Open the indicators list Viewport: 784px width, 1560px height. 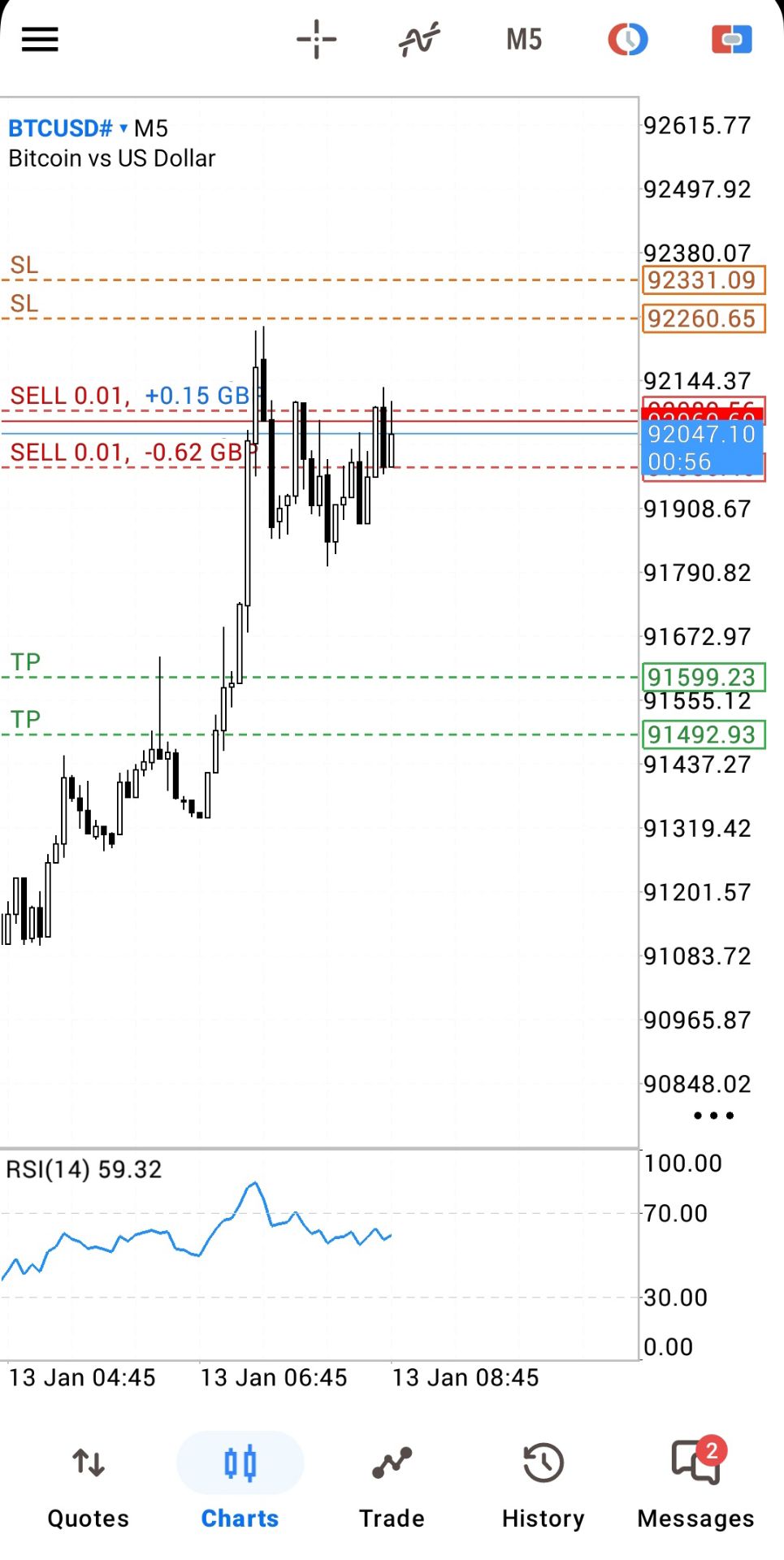[419, 39]
